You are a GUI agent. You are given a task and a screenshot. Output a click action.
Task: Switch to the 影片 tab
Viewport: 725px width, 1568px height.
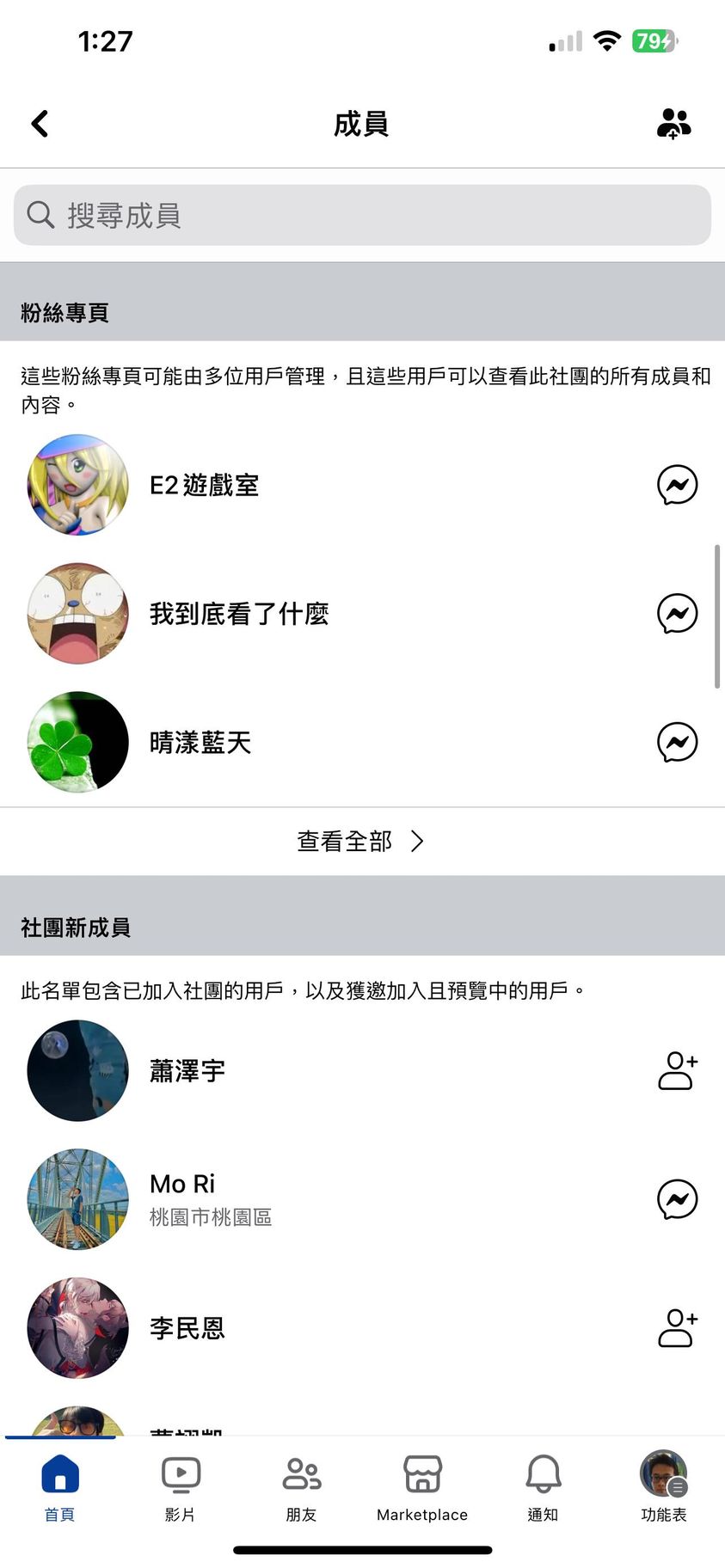181,1488
